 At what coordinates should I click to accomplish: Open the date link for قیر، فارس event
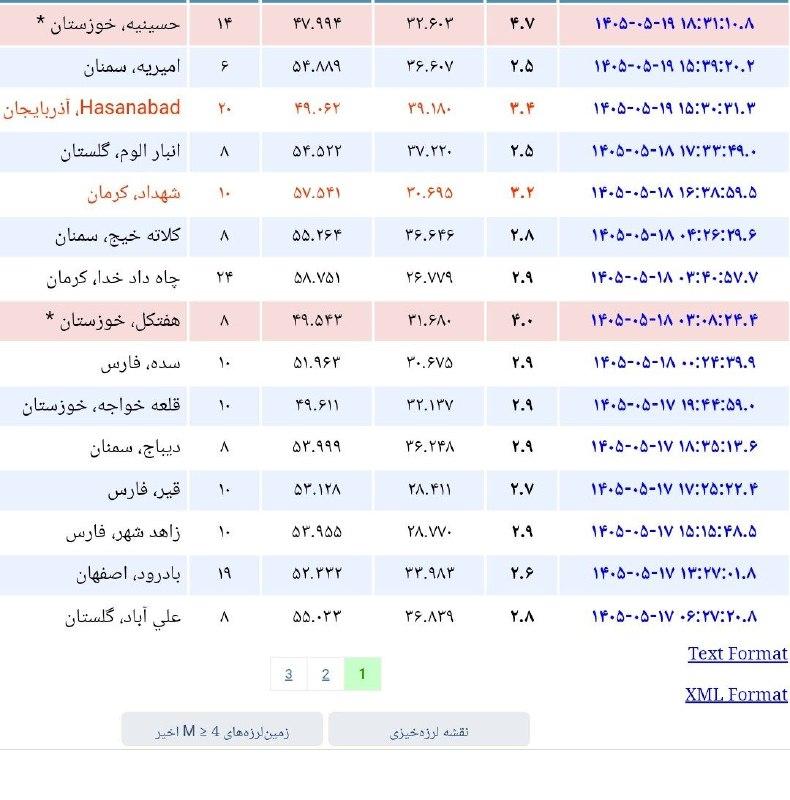click(x=674, y=489)
